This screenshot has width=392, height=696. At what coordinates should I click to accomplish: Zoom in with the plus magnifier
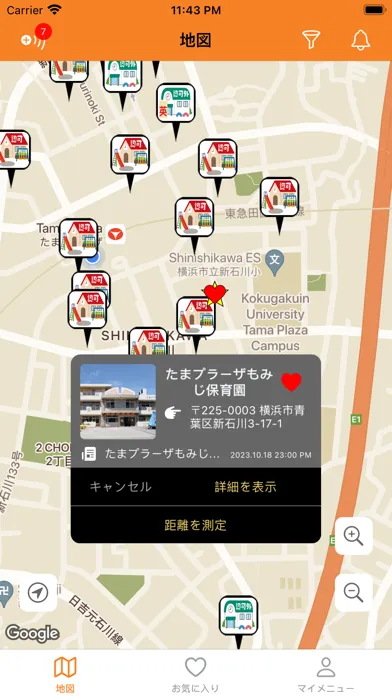coord(354,536)
